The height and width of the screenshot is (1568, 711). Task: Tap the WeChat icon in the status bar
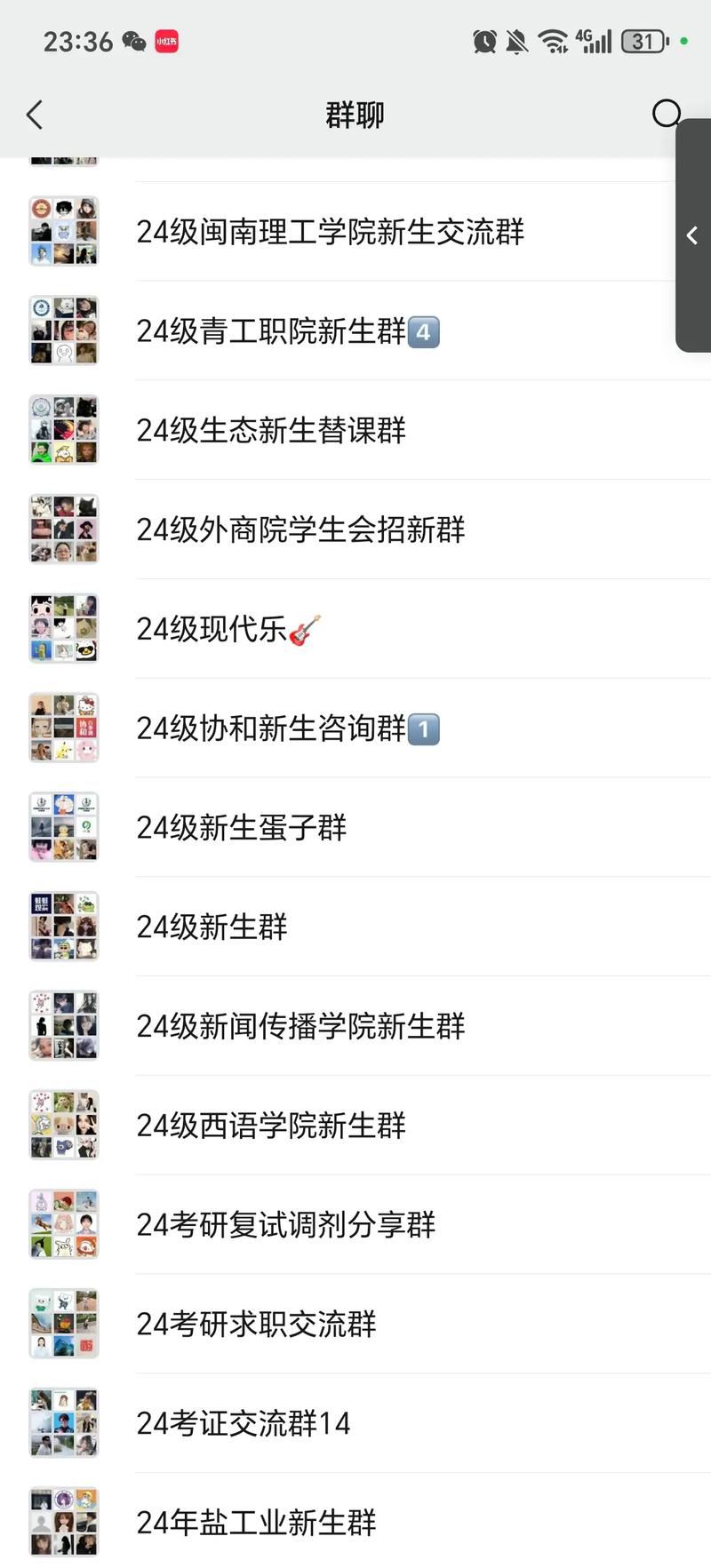tap(135, 41)
